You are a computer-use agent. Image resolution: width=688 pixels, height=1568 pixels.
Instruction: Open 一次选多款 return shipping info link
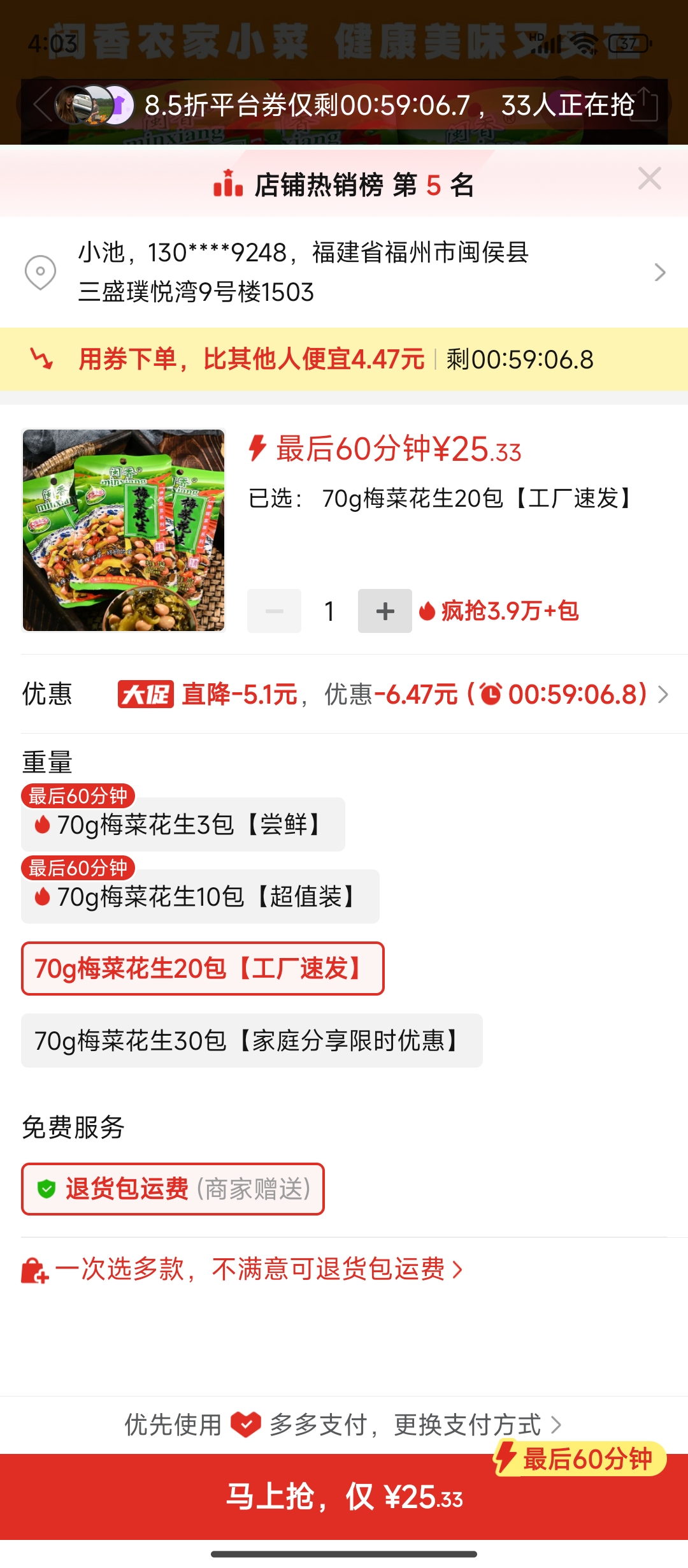255,1270
